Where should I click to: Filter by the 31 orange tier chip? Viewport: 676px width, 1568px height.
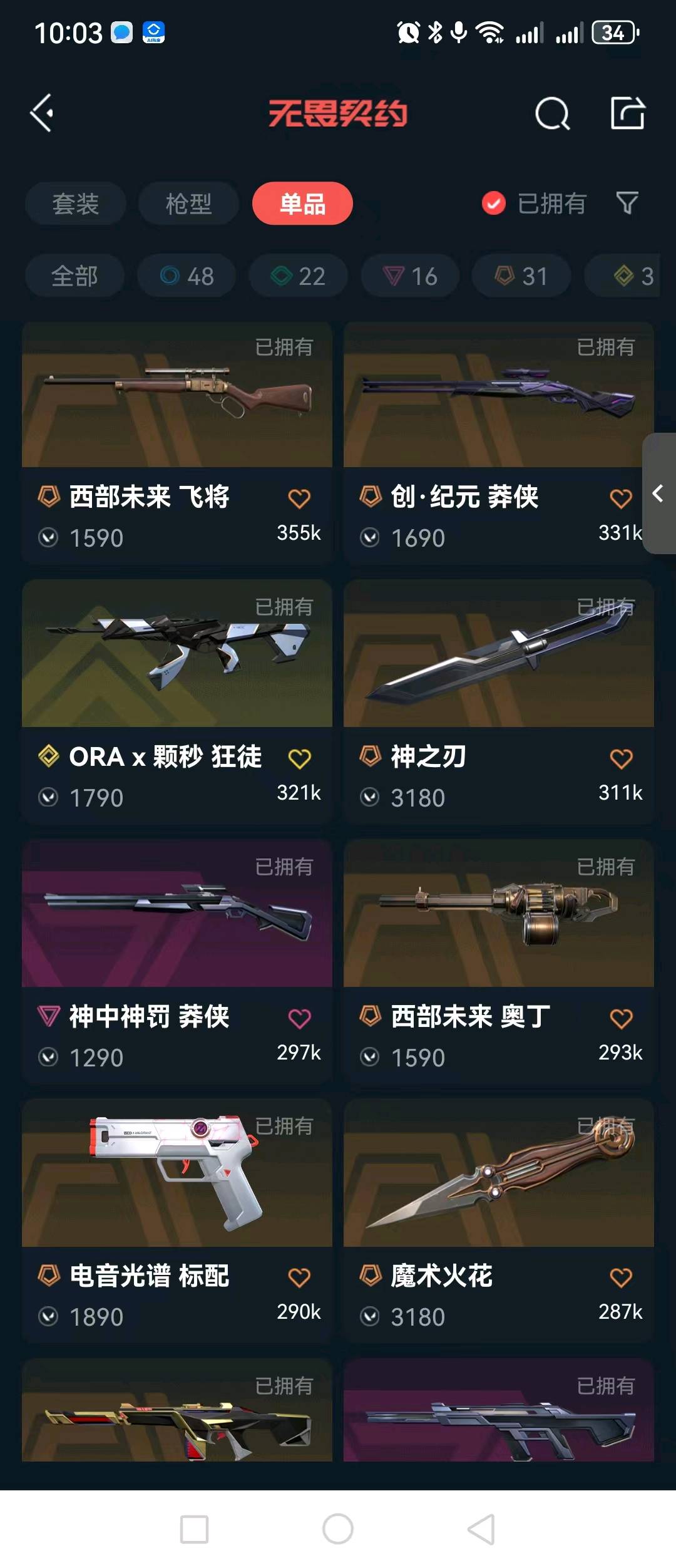(x=521, y=276)
